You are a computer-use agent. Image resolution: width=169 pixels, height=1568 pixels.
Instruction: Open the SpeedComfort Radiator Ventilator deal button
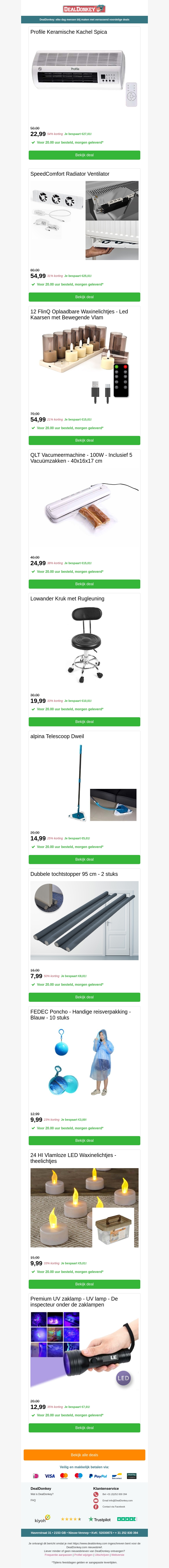point(84,297)
